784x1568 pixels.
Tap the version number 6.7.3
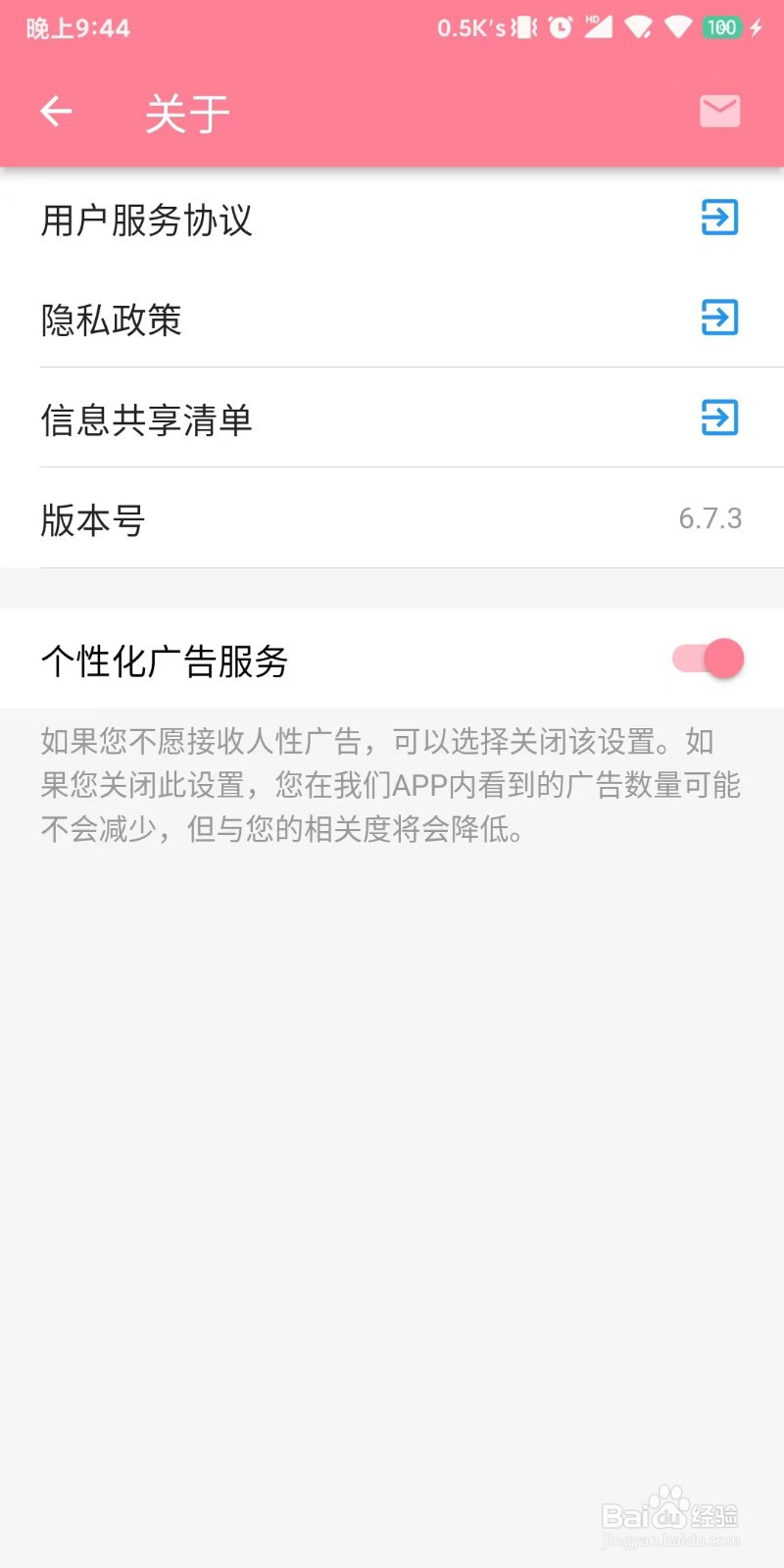pos(711,518)
